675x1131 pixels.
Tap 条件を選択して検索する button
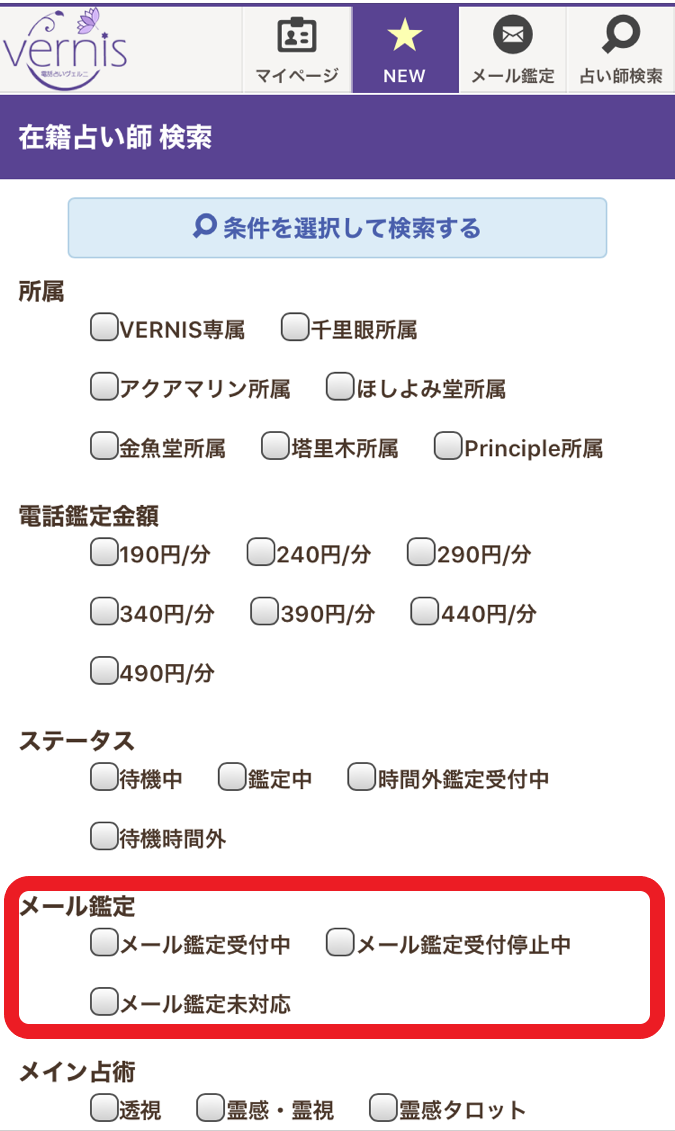tap(337, 228)
